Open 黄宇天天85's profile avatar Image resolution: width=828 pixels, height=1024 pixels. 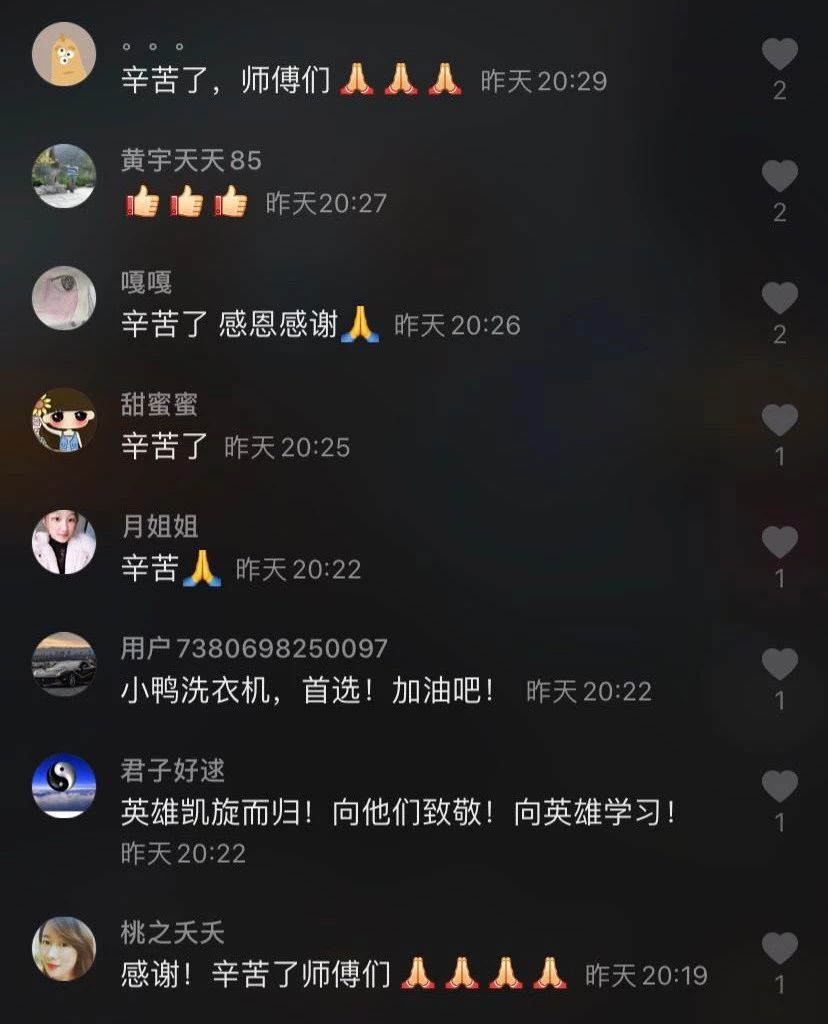[x=64, y=176]
